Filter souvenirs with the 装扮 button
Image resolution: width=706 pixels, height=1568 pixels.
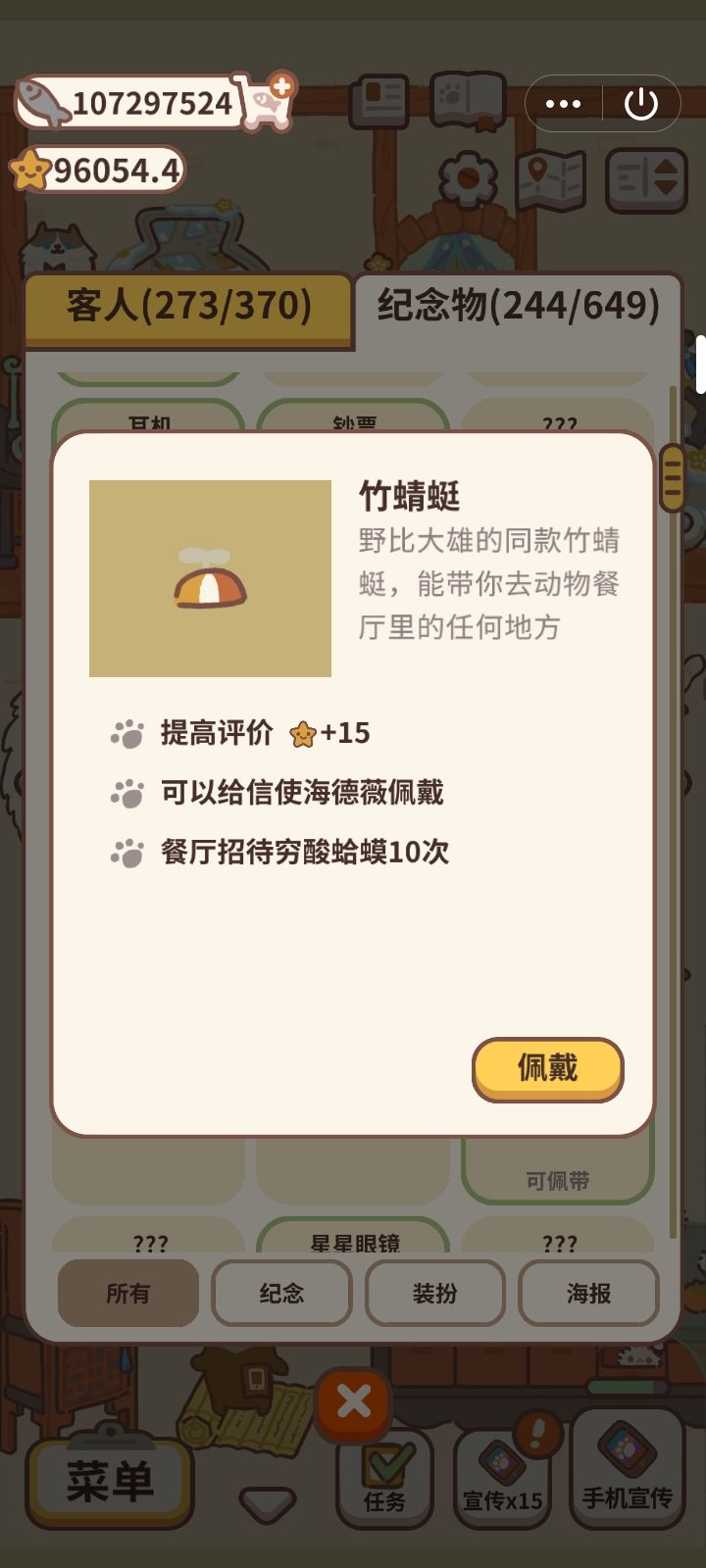pyautogui.click(x=435, y=1294)
